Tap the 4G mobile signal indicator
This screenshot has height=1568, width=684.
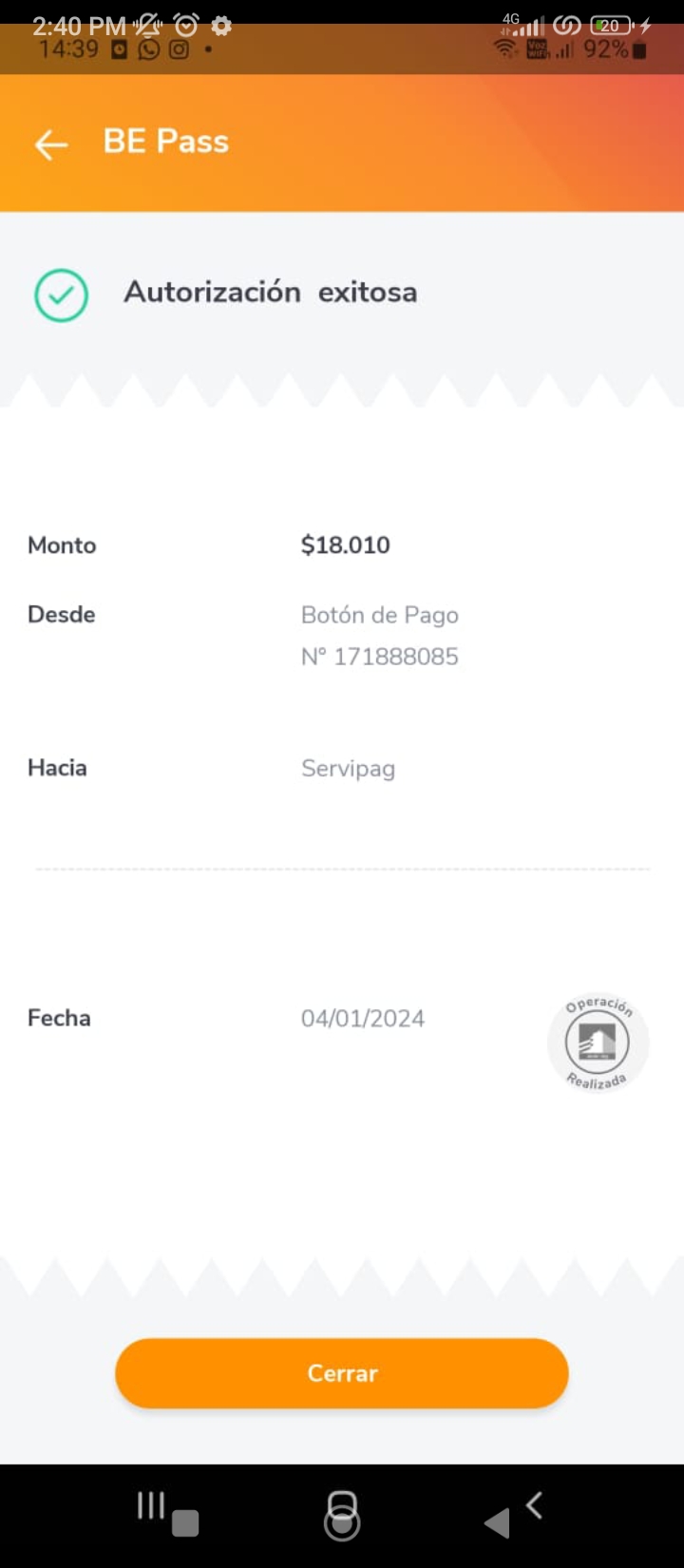(524, 23)
